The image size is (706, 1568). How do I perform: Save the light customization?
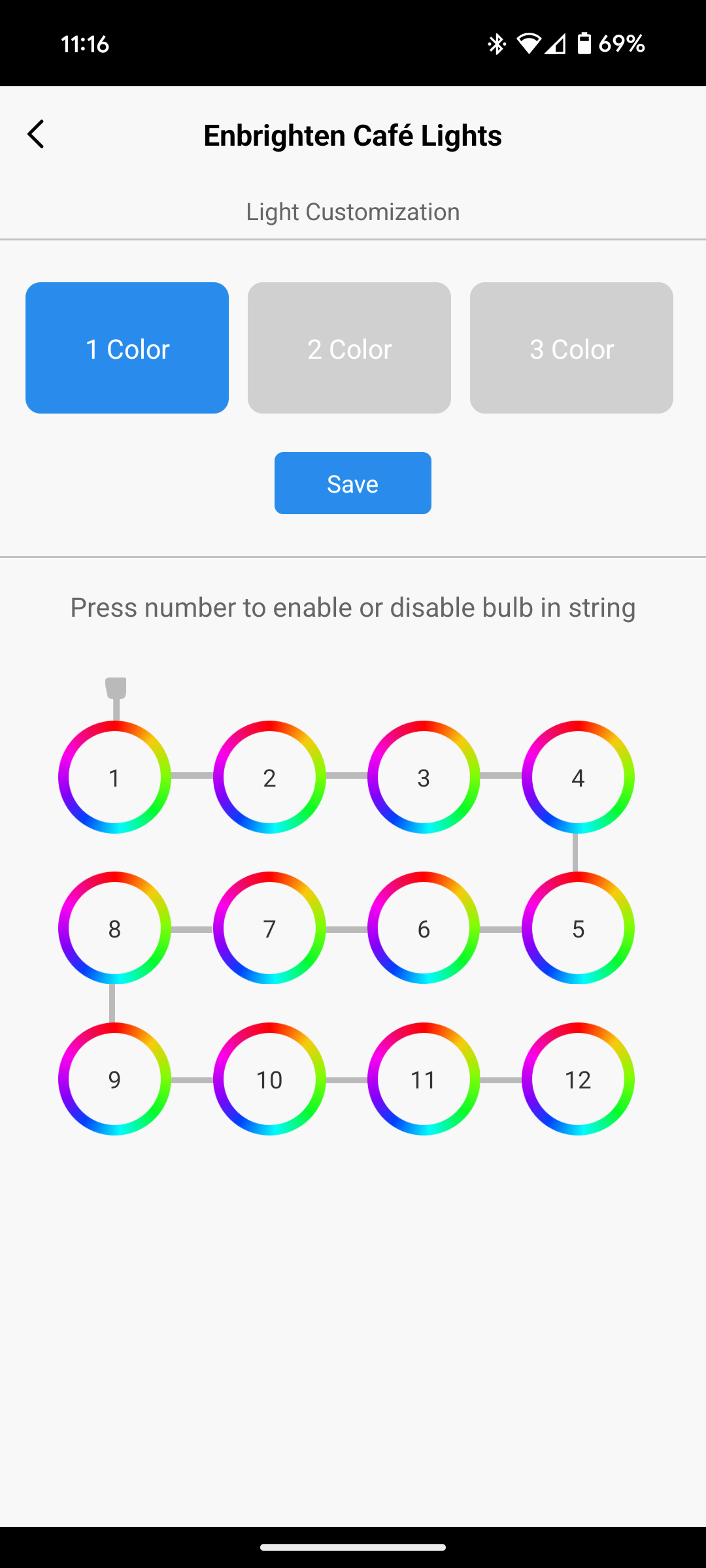353,483
